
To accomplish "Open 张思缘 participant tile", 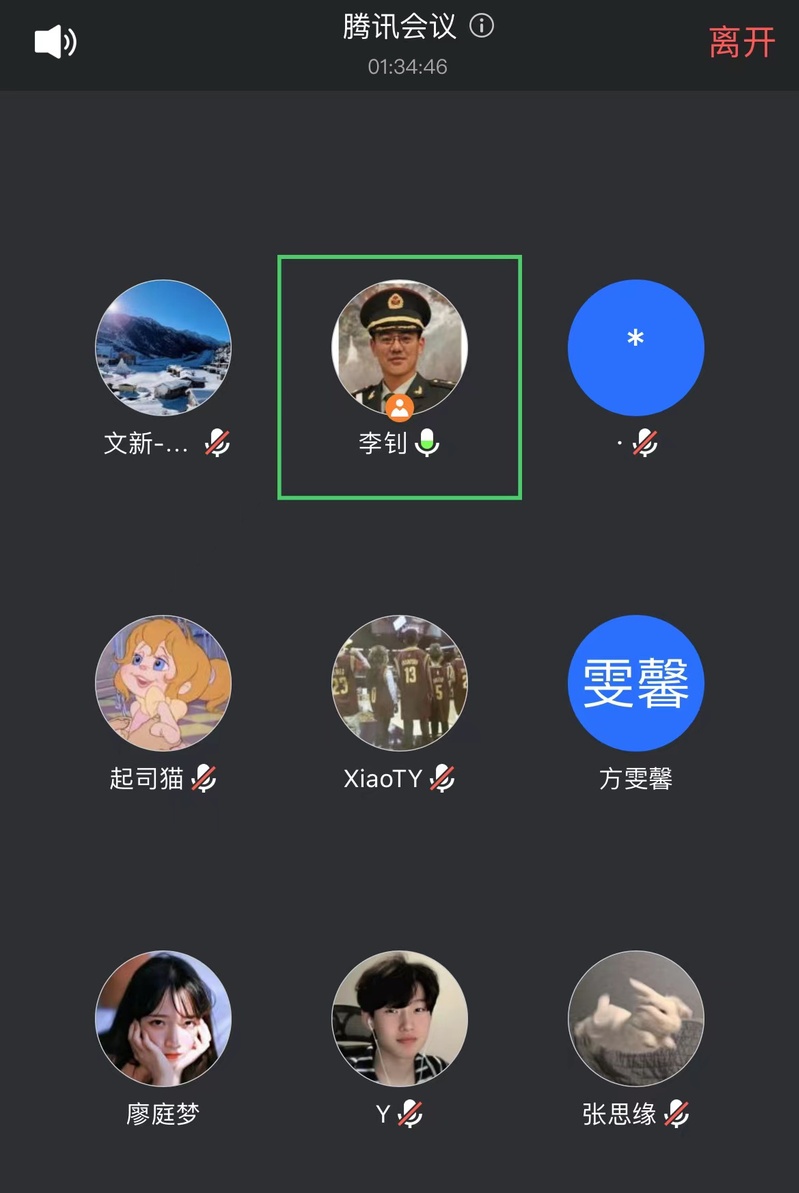I will [636, 1019].
